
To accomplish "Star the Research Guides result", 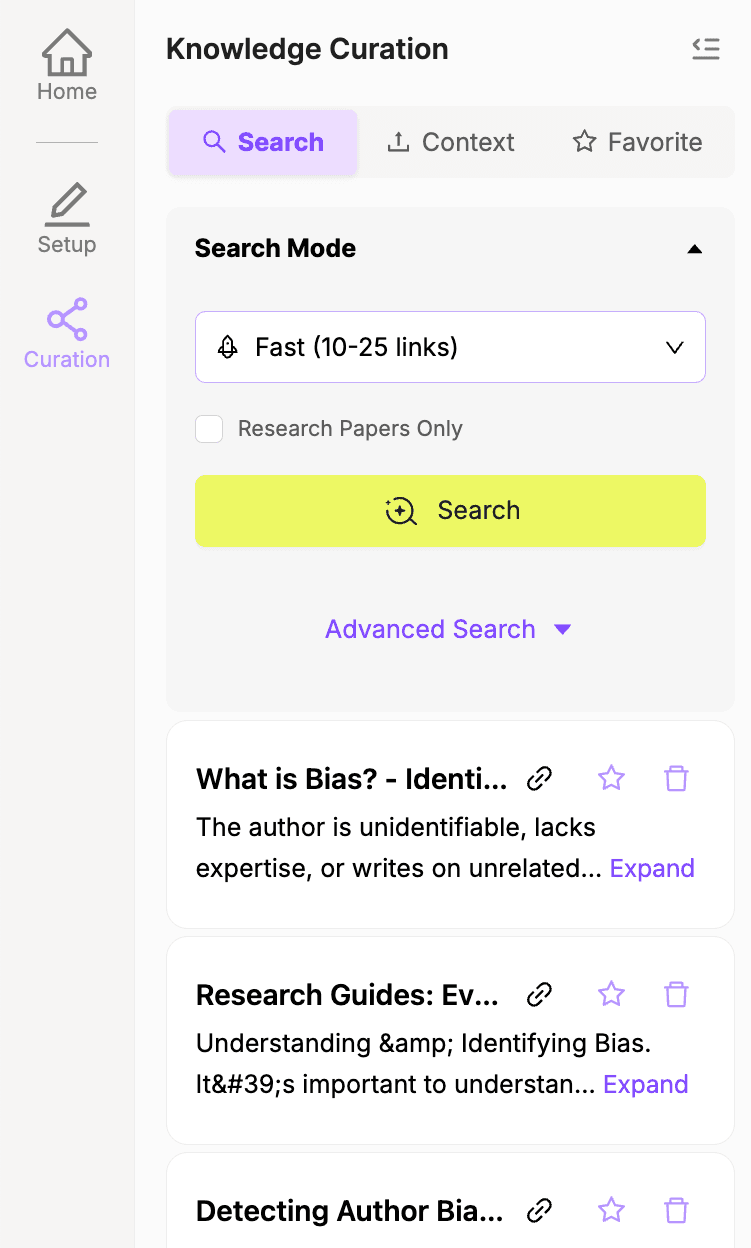I will point(611,994).
